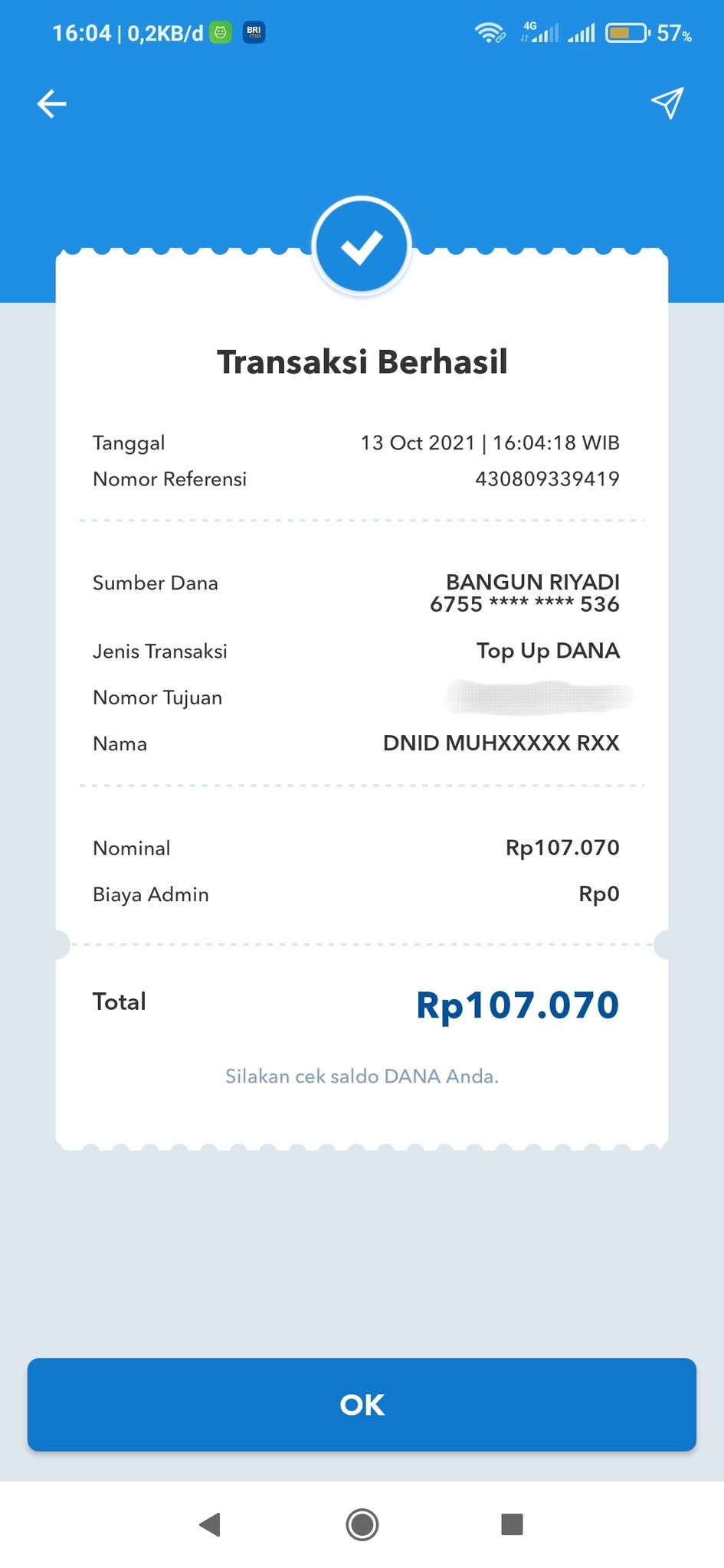Confirm with the OK button
724x1568 pixels.
(x=362, y=1404)
